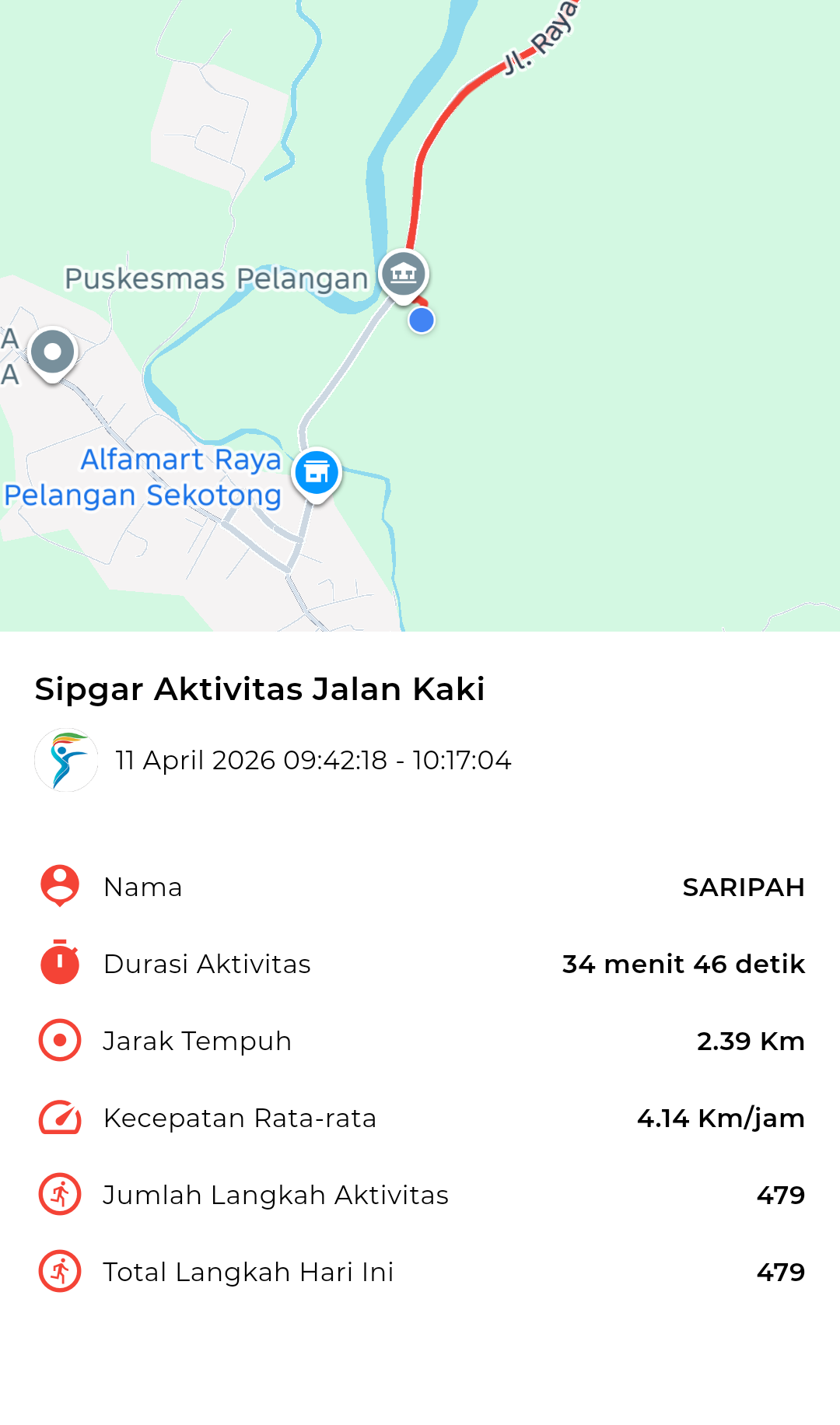Viewport: 840px width, 1425px height.
Task: Tap the blue current-location dot
Action: [x=422, y=320]
